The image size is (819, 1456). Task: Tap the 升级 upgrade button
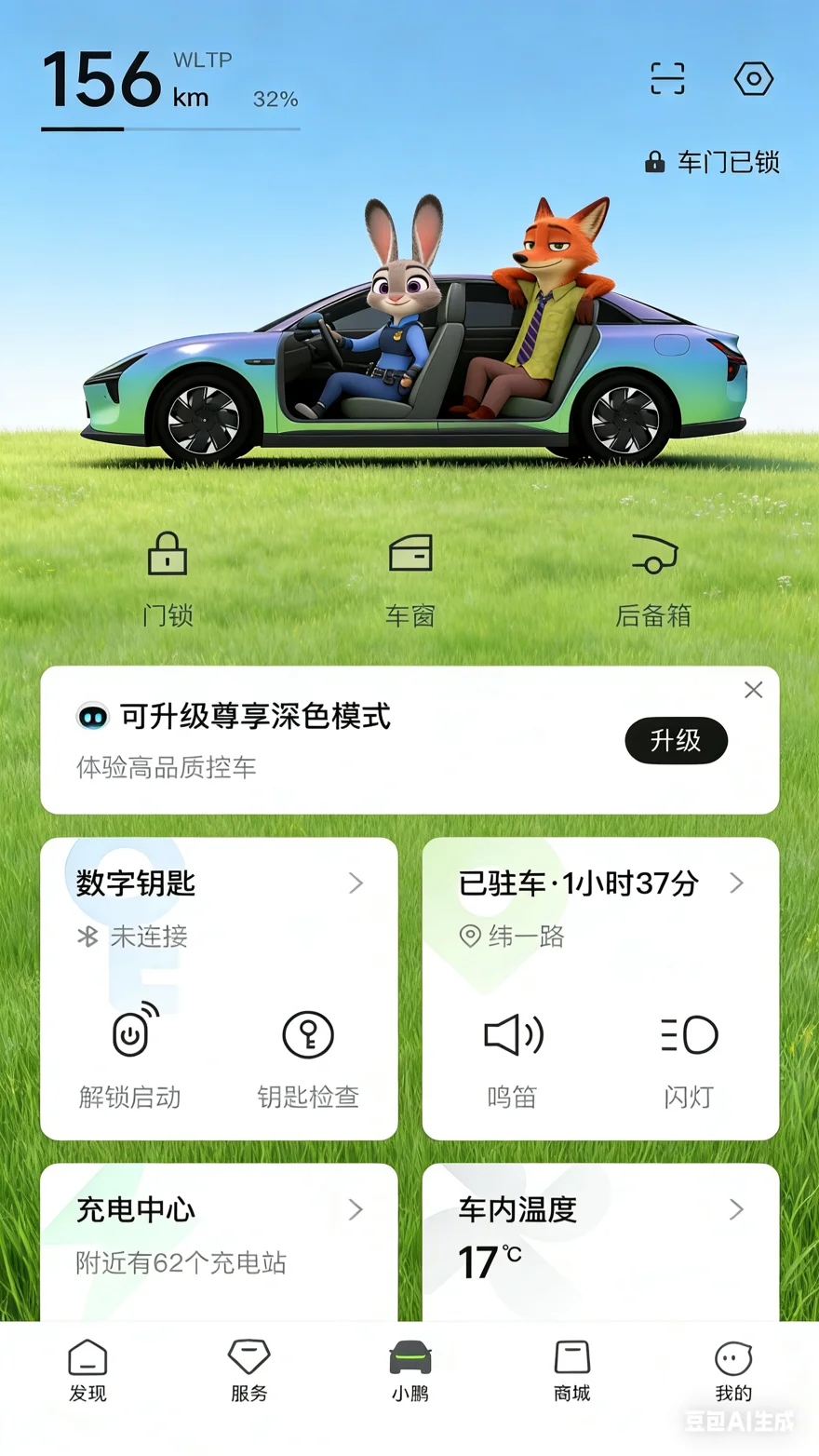pyautogui.click(x=676, y=740)
